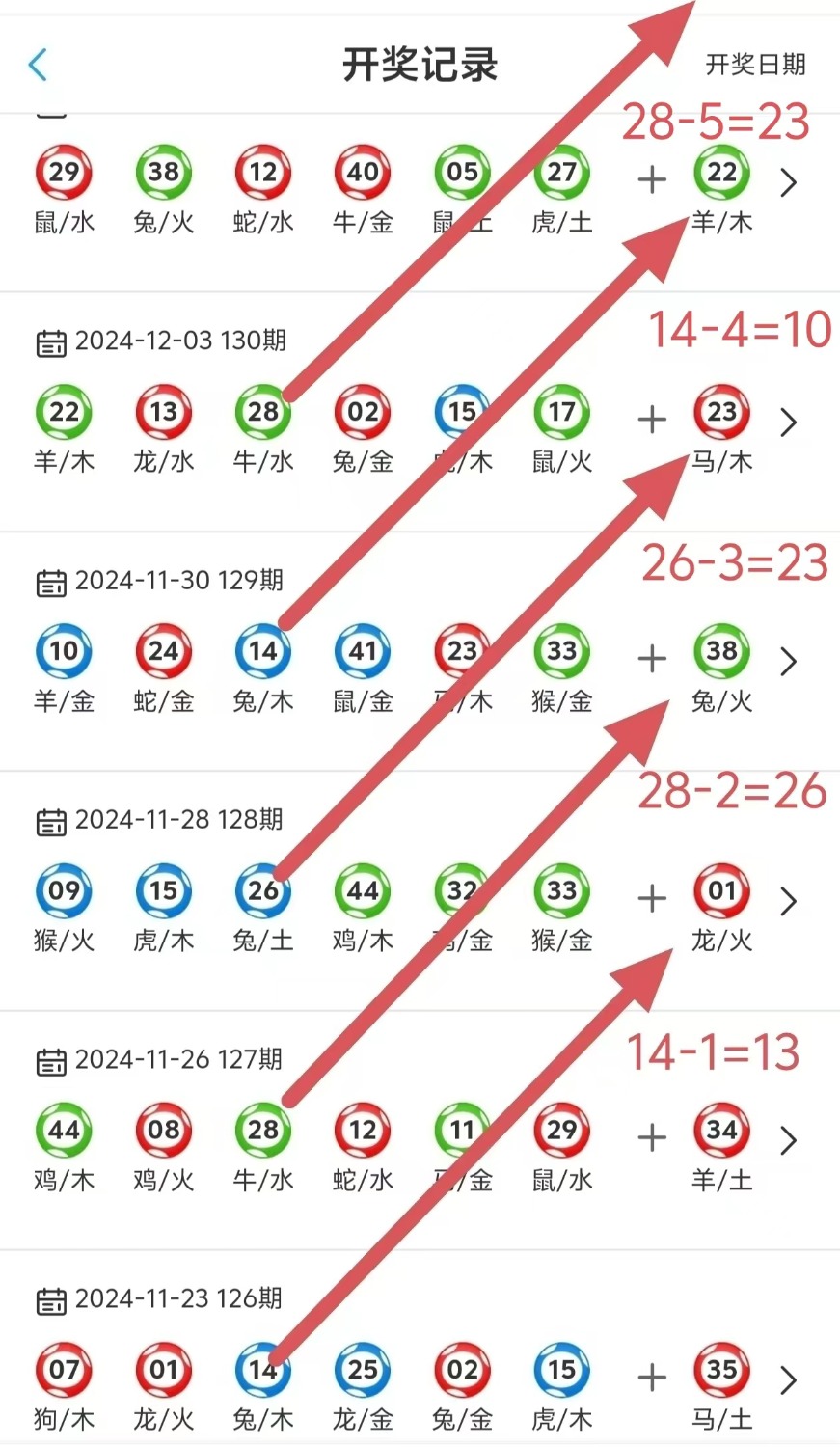Open the 128期 draw record

(788, 900)
